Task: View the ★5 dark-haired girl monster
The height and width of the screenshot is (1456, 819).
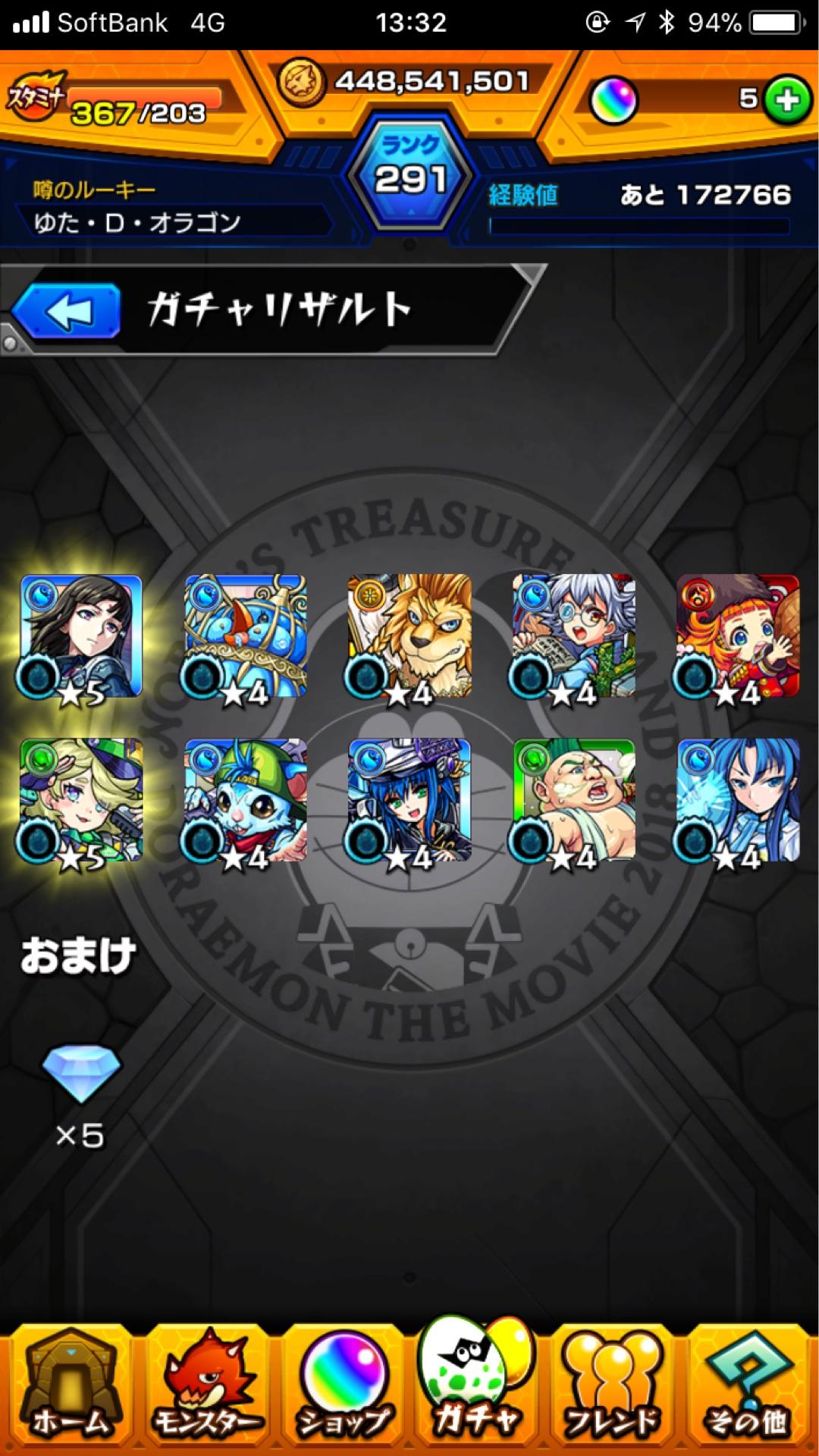Action: pyautogui.click(x=81, y=635)
